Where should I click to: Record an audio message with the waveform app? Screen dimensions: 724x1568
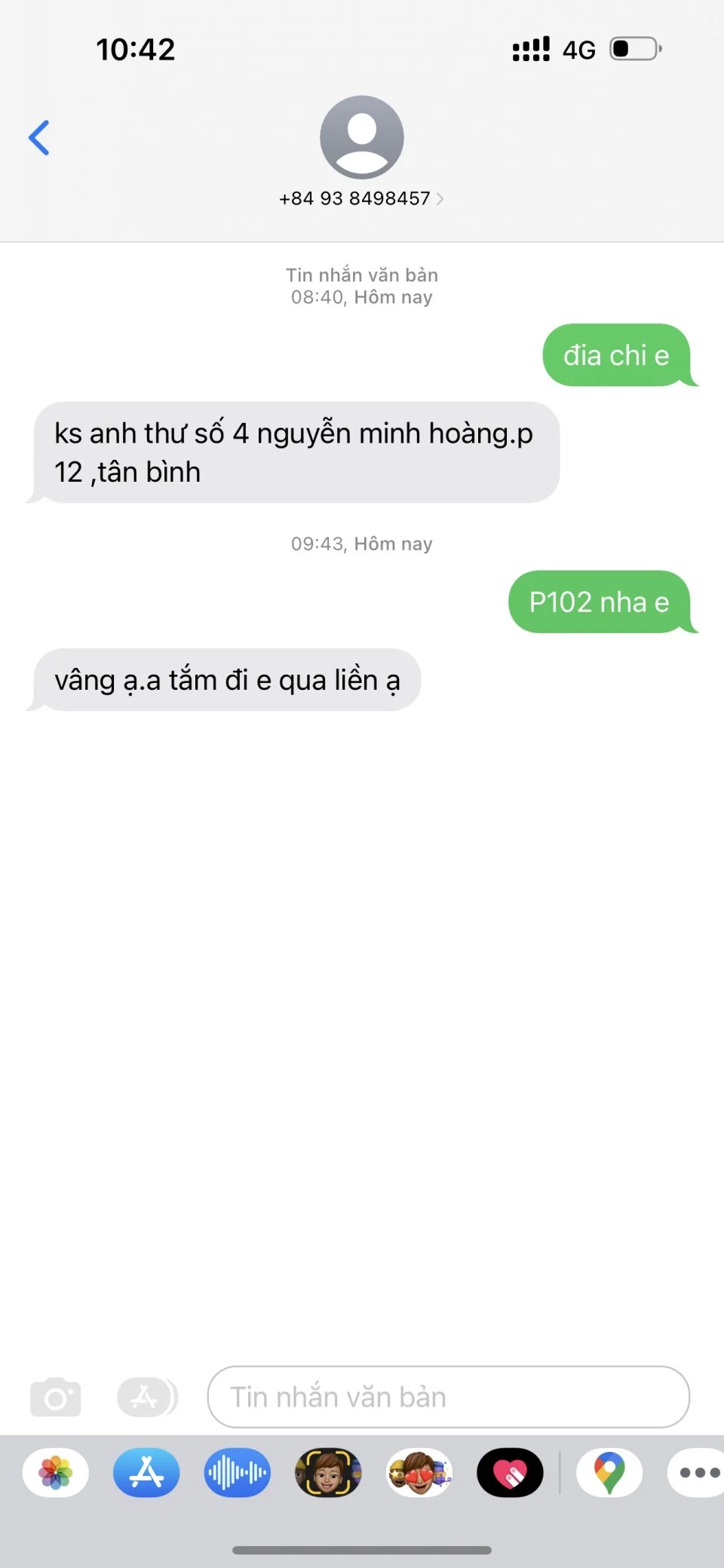click(x=237, y=1472)
